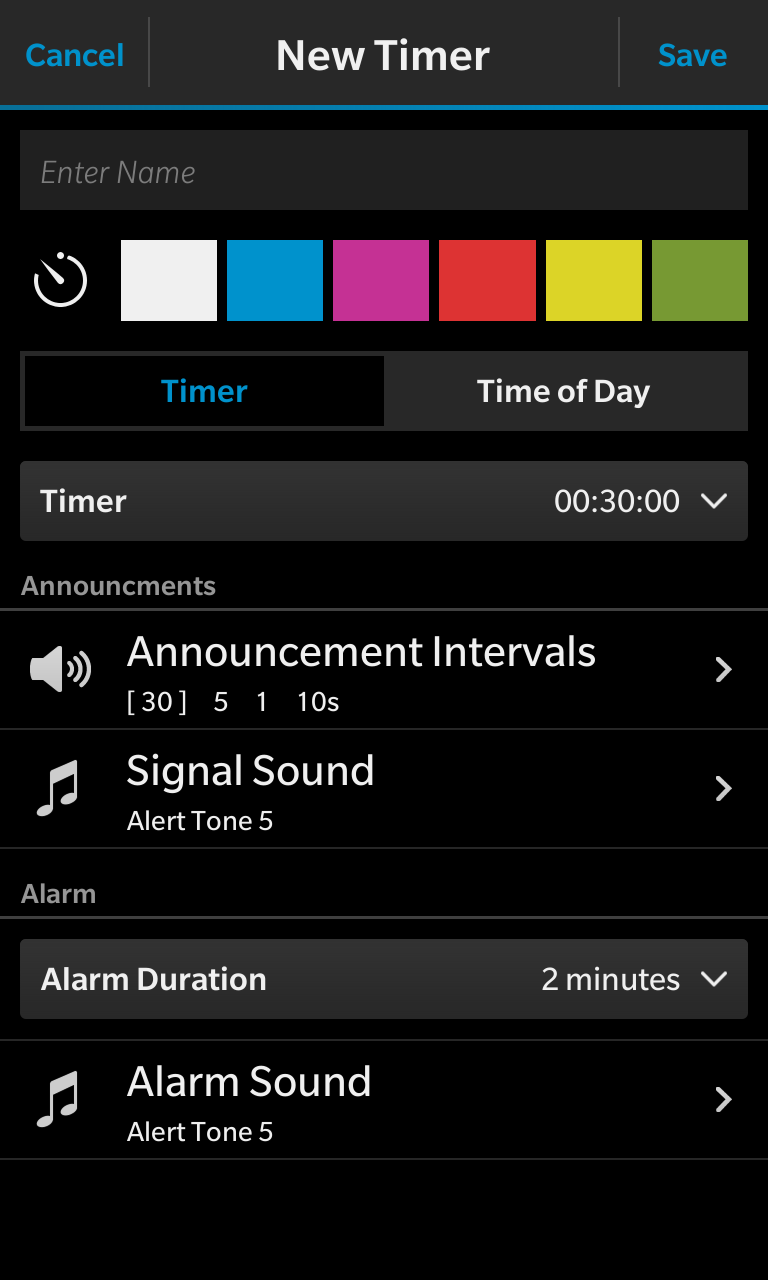Choose the blue color swatch
Screen dimensions: 768x1280
(x=275, y=281)
